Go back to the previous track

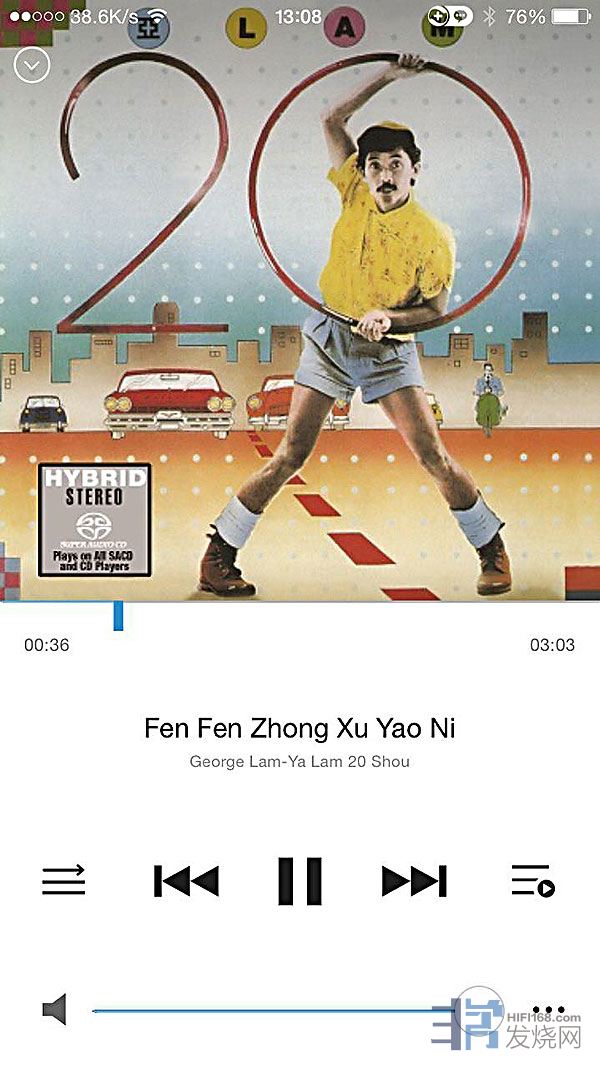point(186,881)
